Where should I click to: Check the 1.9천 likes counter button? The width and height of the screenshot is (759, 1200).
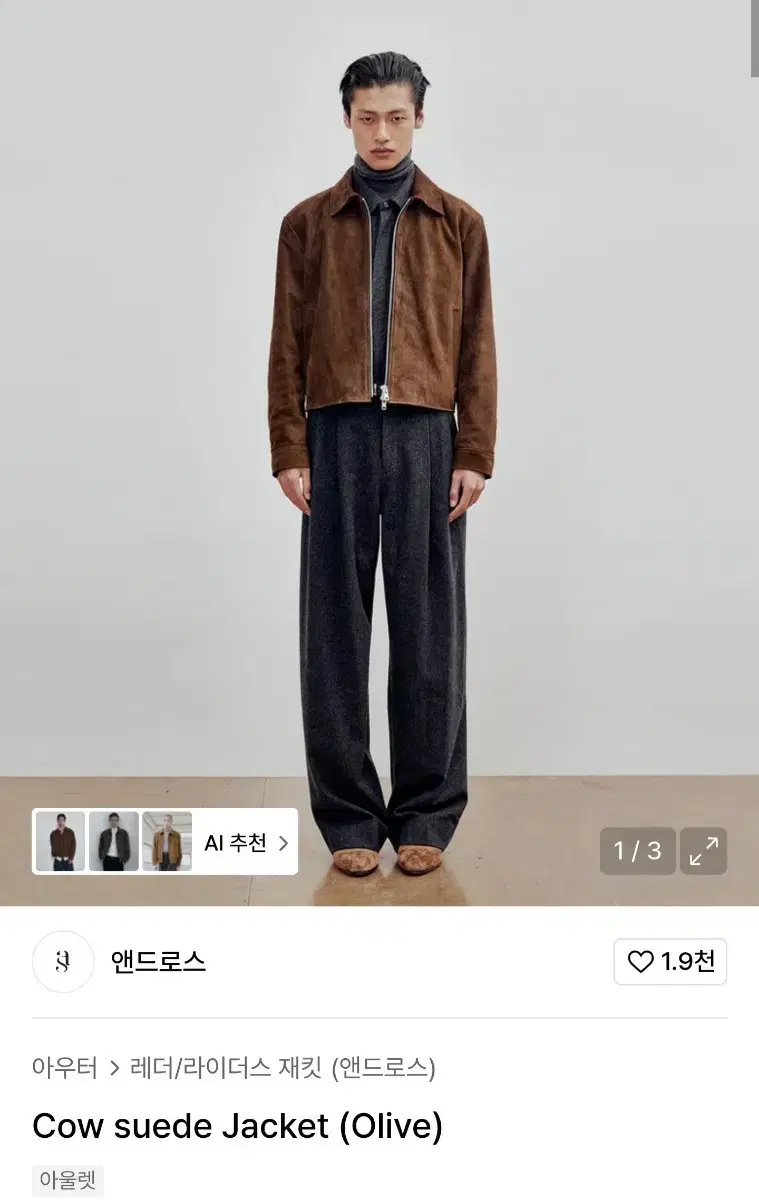[670, 962]
